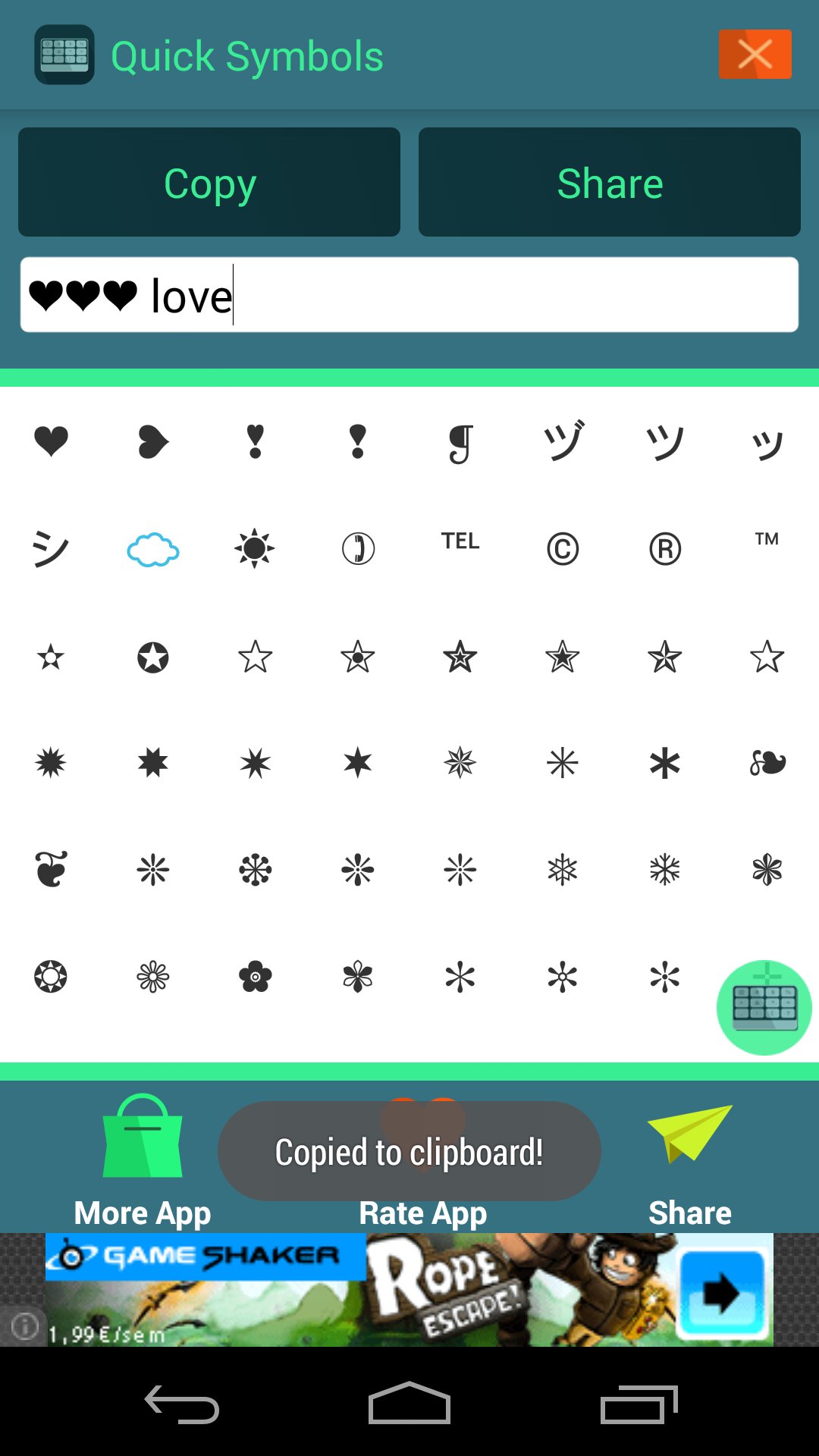This screenshot has width=819, height=1456.
Task: Choose the circled star symbol
Action: [152, 658]
